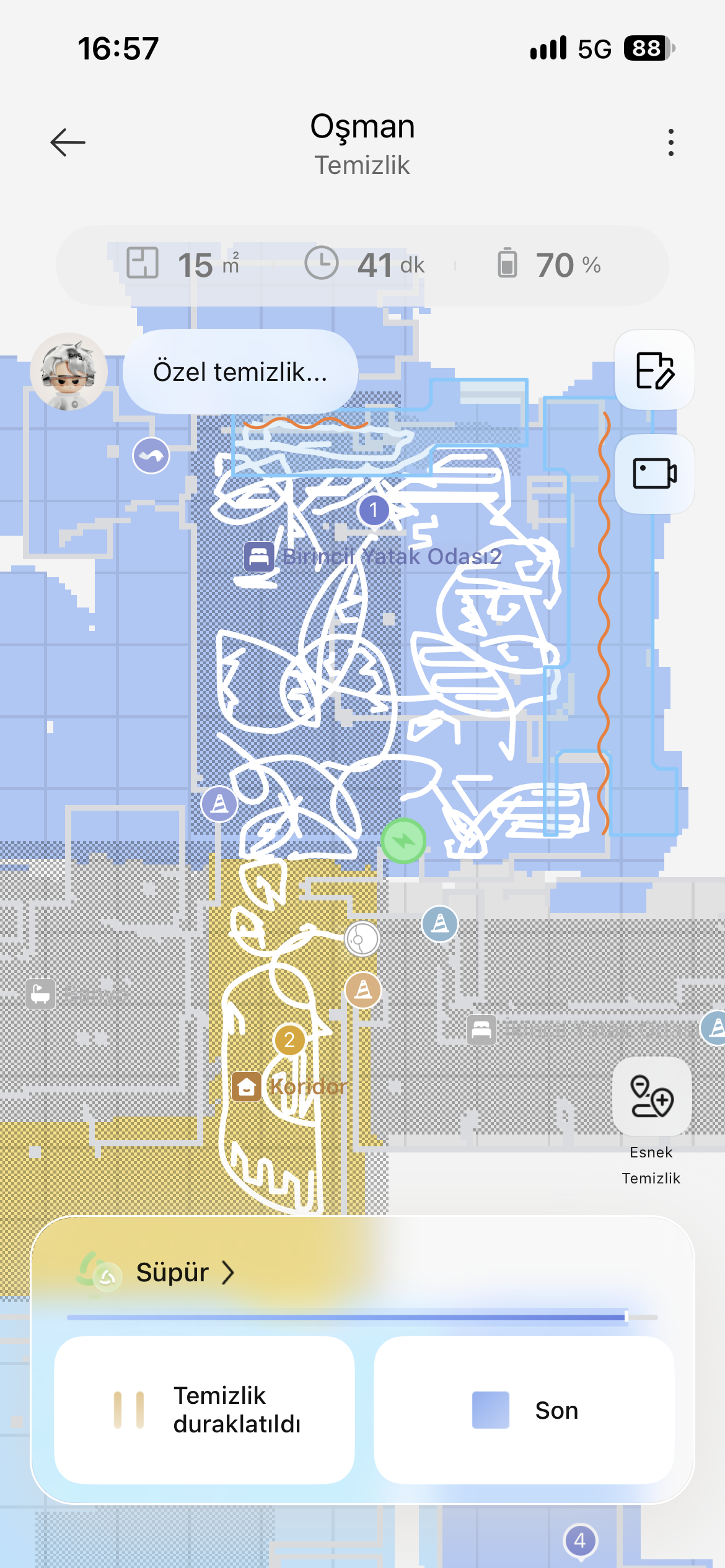The image size is (725, 1568).
Task: Open the robot camera video view
Action: click(654, 474)
